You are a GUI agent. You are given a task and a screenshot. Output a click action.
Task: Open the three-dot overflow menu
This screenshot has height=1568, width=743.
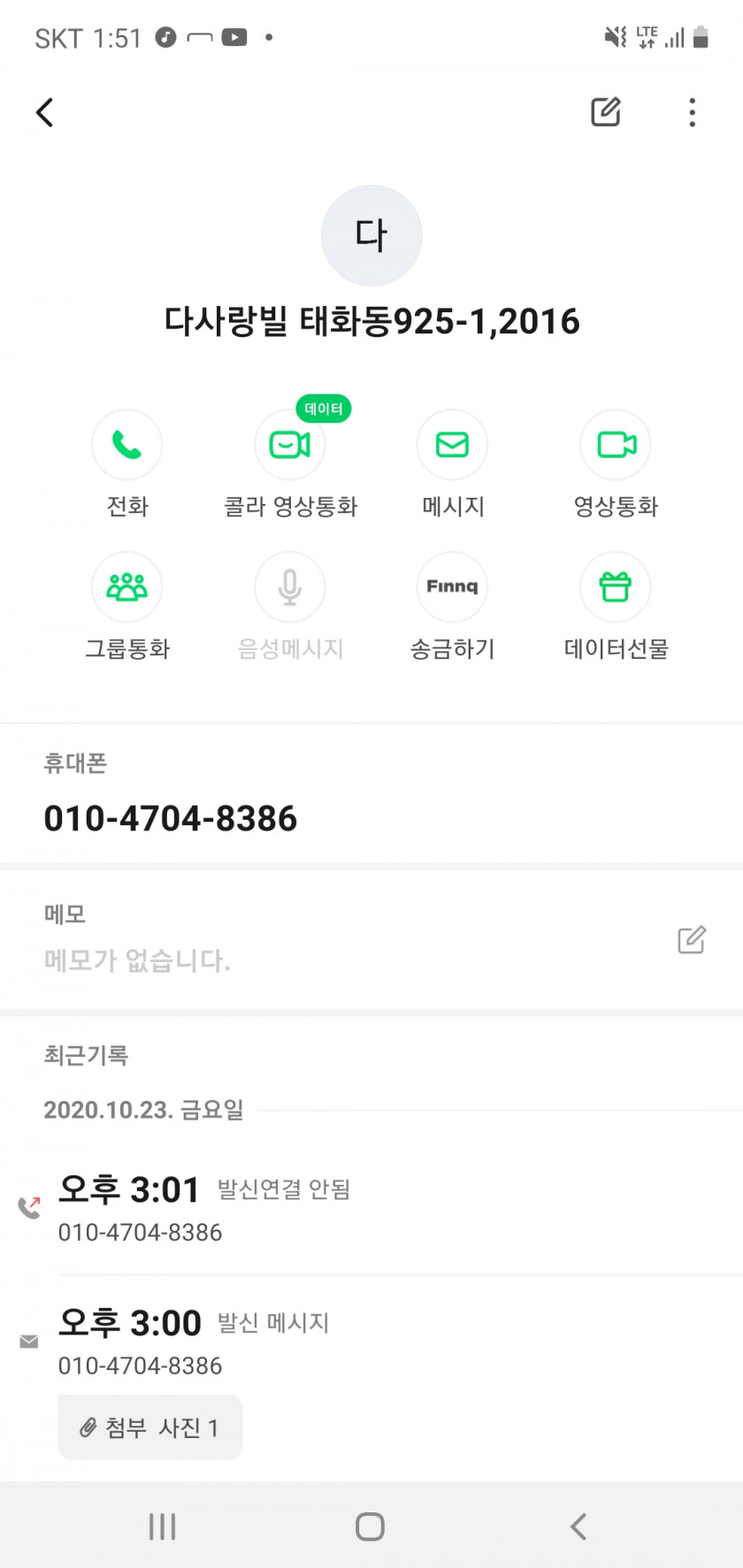pyautogui.click(x=693, y=112)
